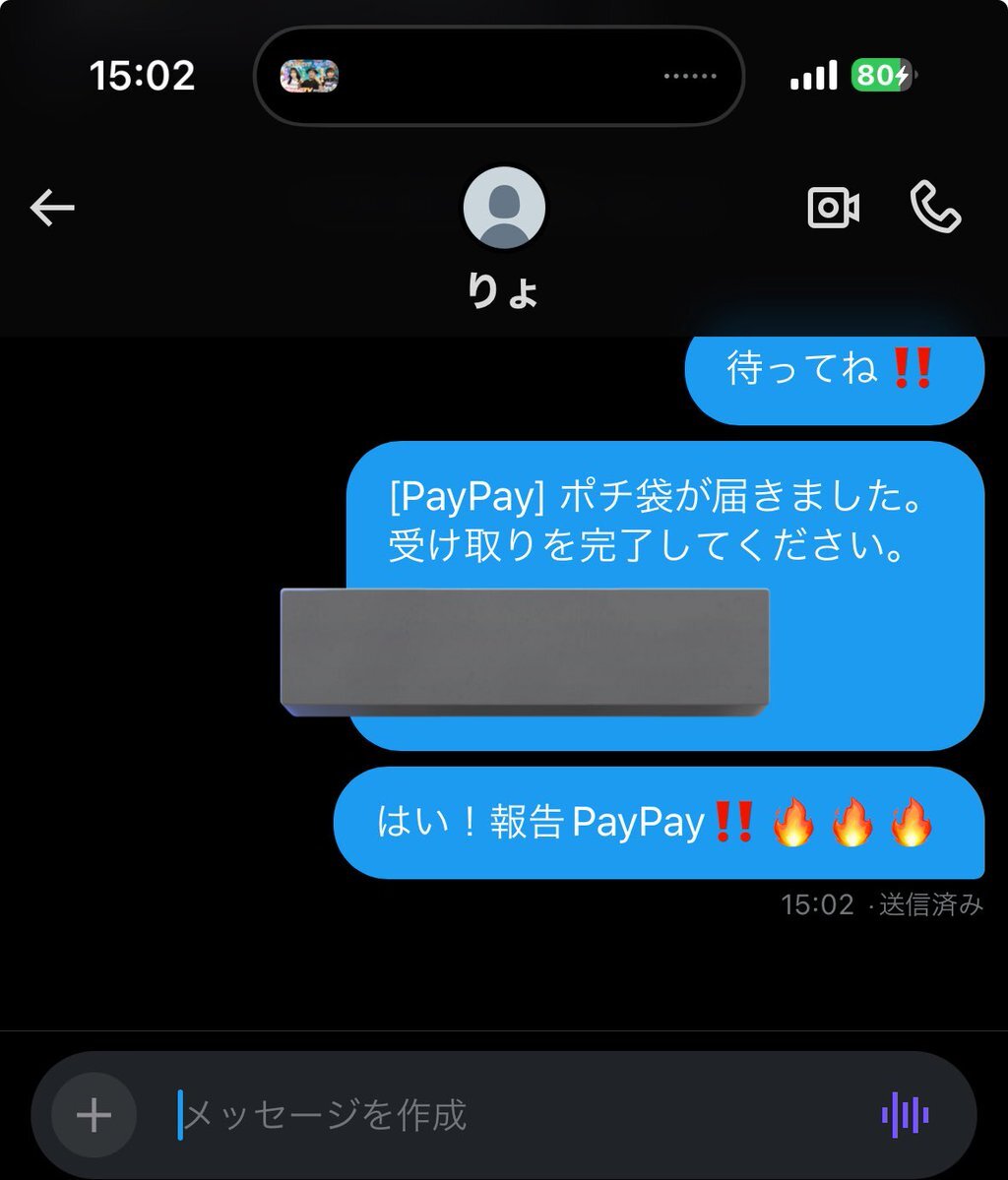This screenshot has height=1180, width=1008.
Task: Open りょ's profile avatar
Action: (504, 209)
